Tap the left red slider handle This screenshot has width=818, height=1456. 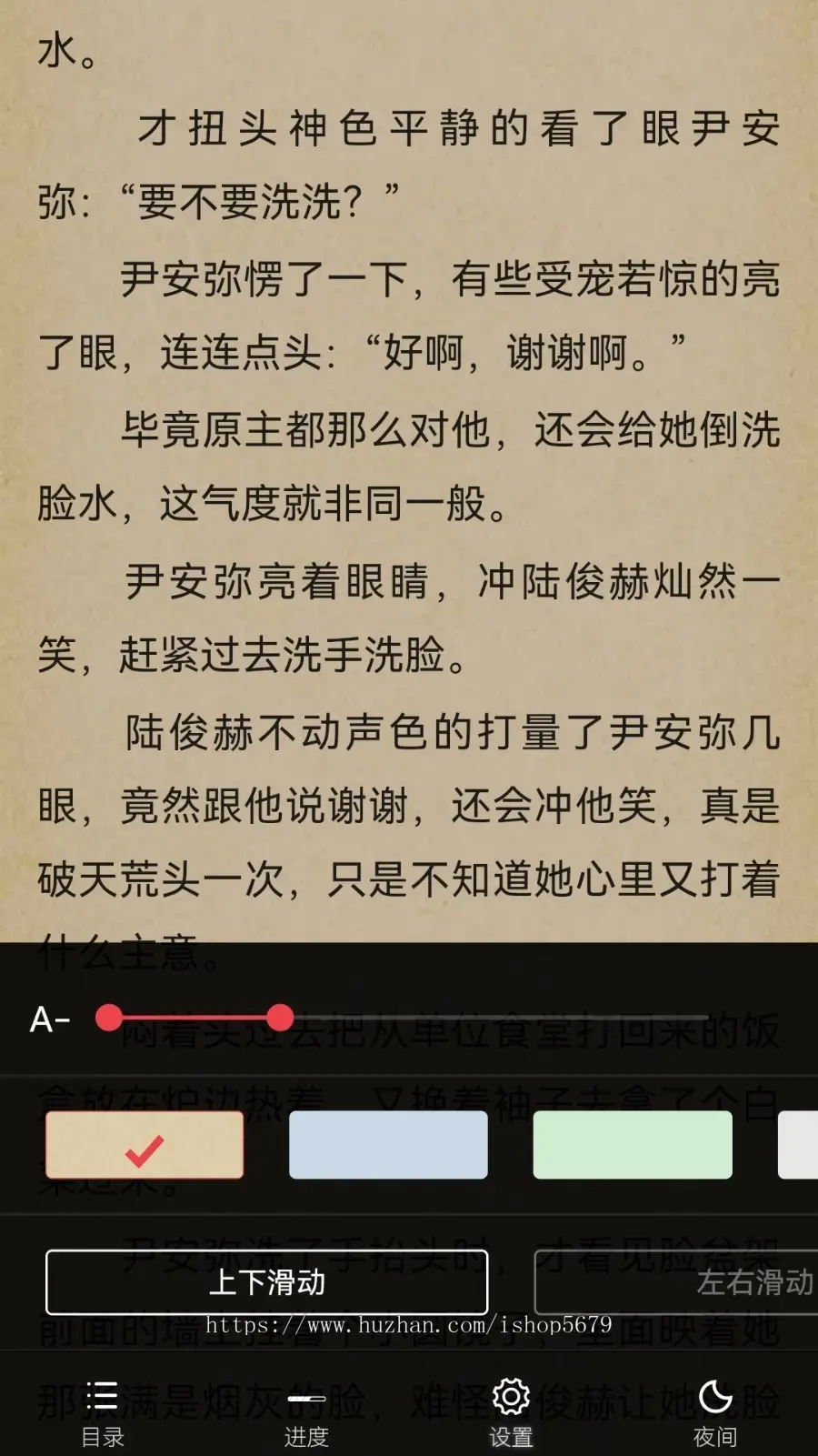[111, 1019]
